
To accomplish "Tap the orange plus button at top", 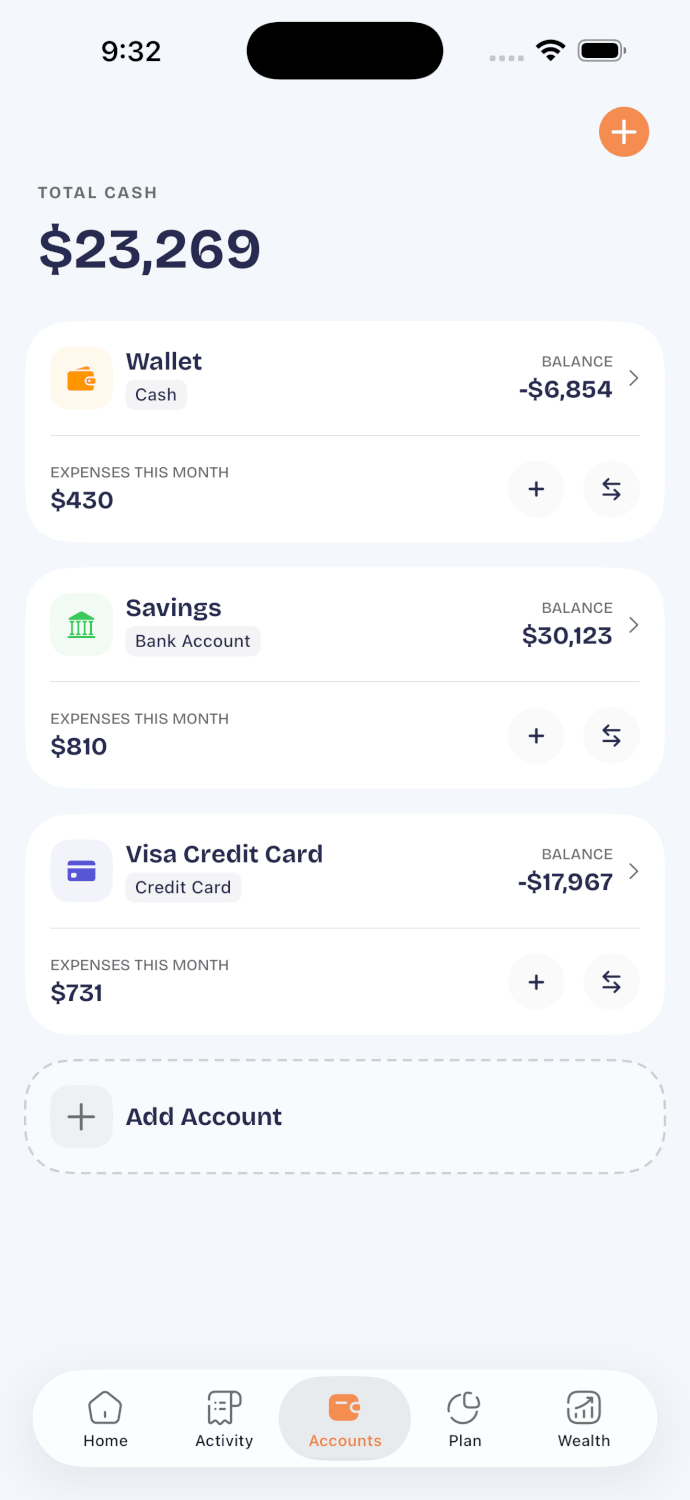I will (624, 132).
